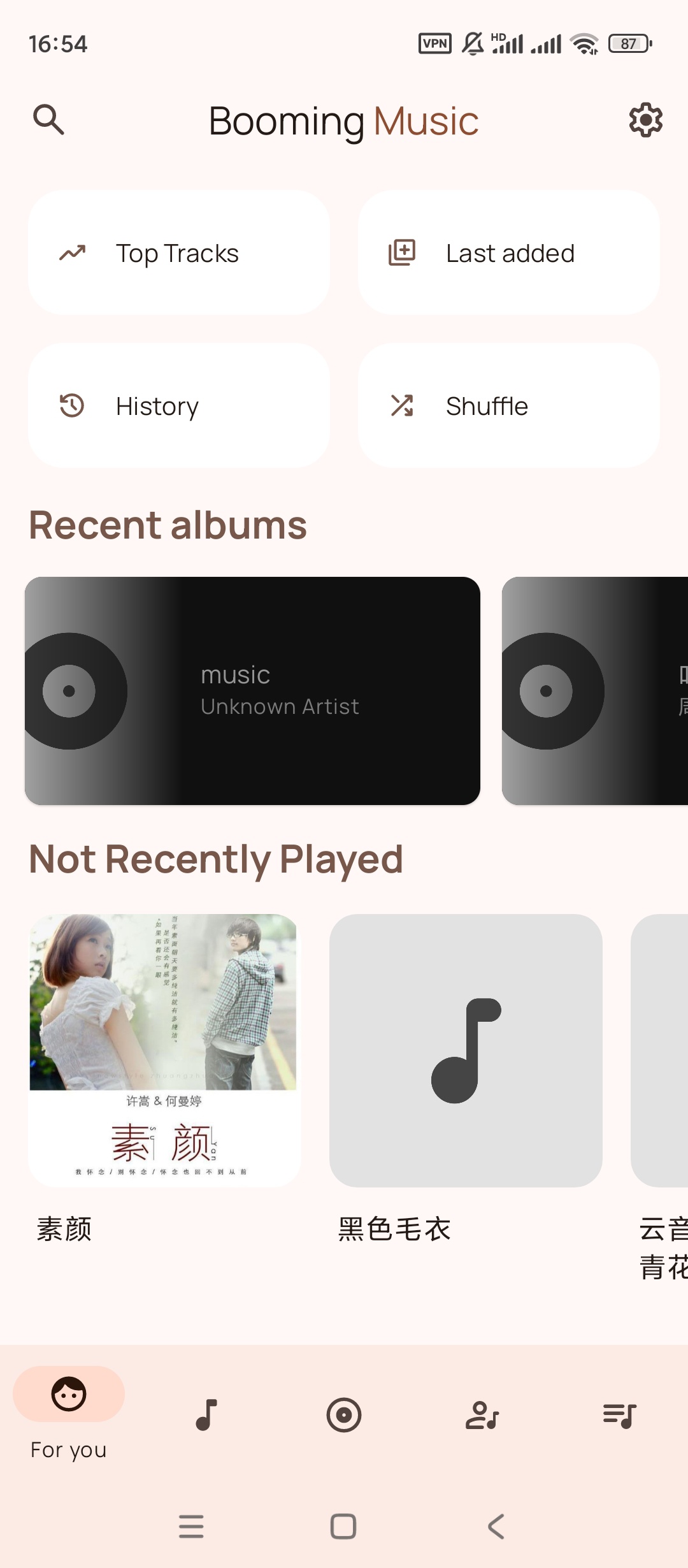The width and height of the screenshot is (688, 1568).
Task: Open the Last added list
Action: [508, 253]
